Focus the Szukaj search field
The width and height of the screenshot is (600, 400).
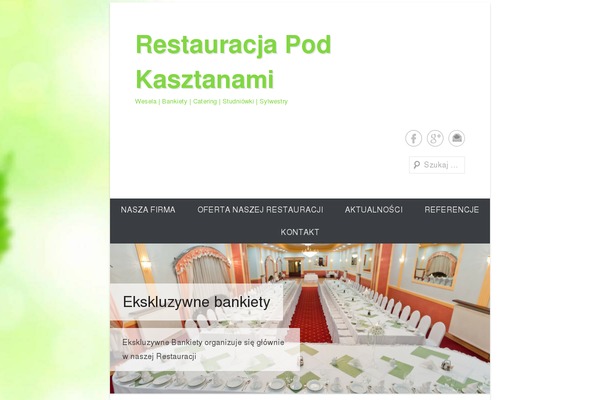click(442, 165)
